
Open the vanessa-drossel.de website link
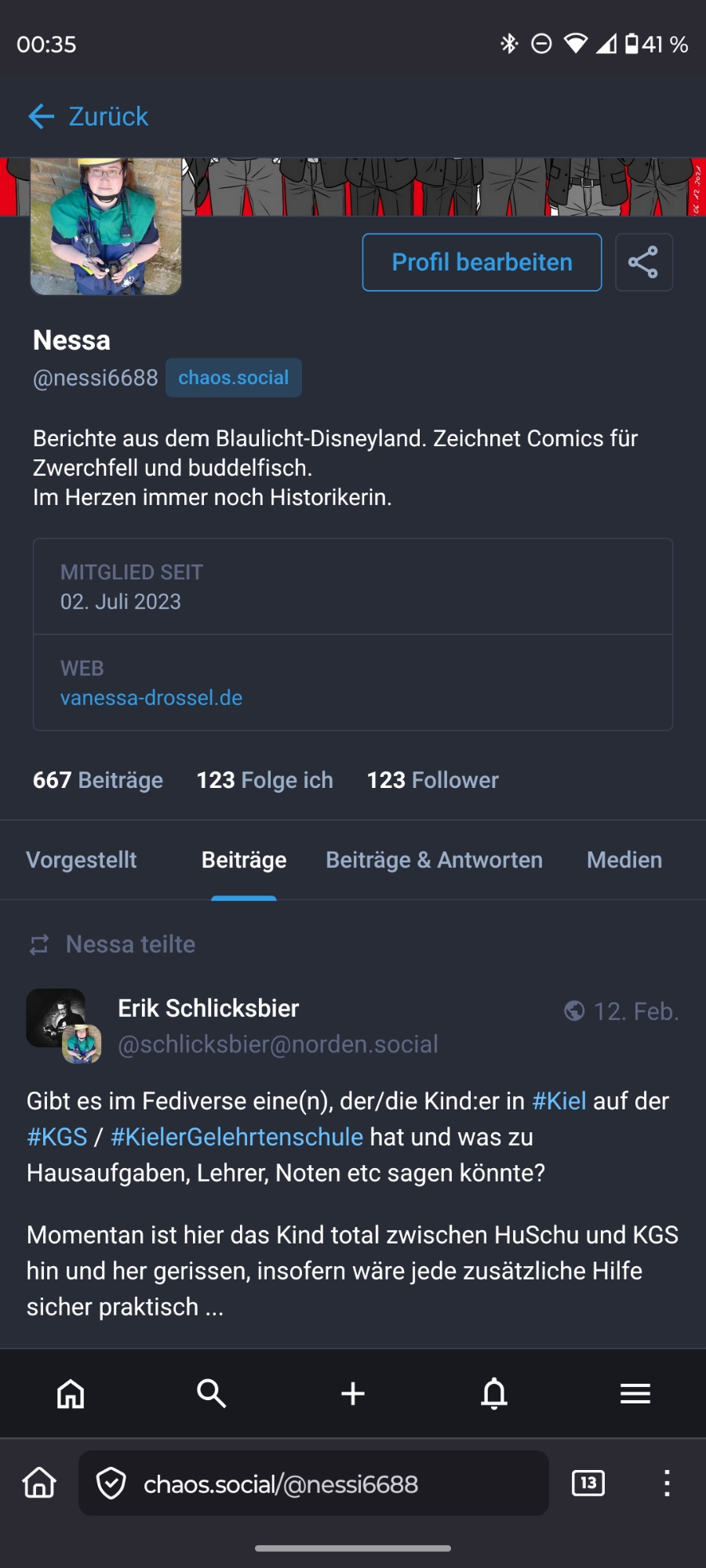(151, 698)
